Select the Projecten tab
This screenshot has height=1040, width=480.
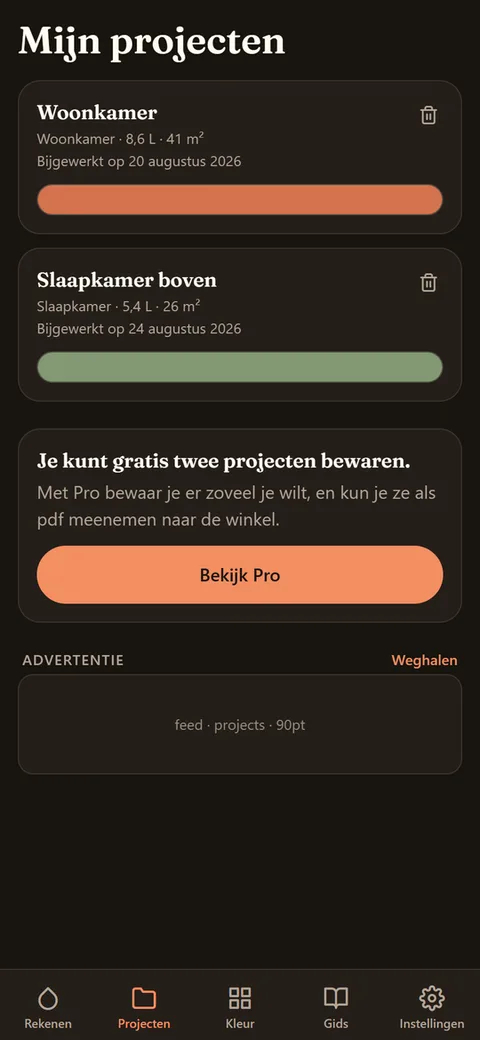pos(144,1007)
